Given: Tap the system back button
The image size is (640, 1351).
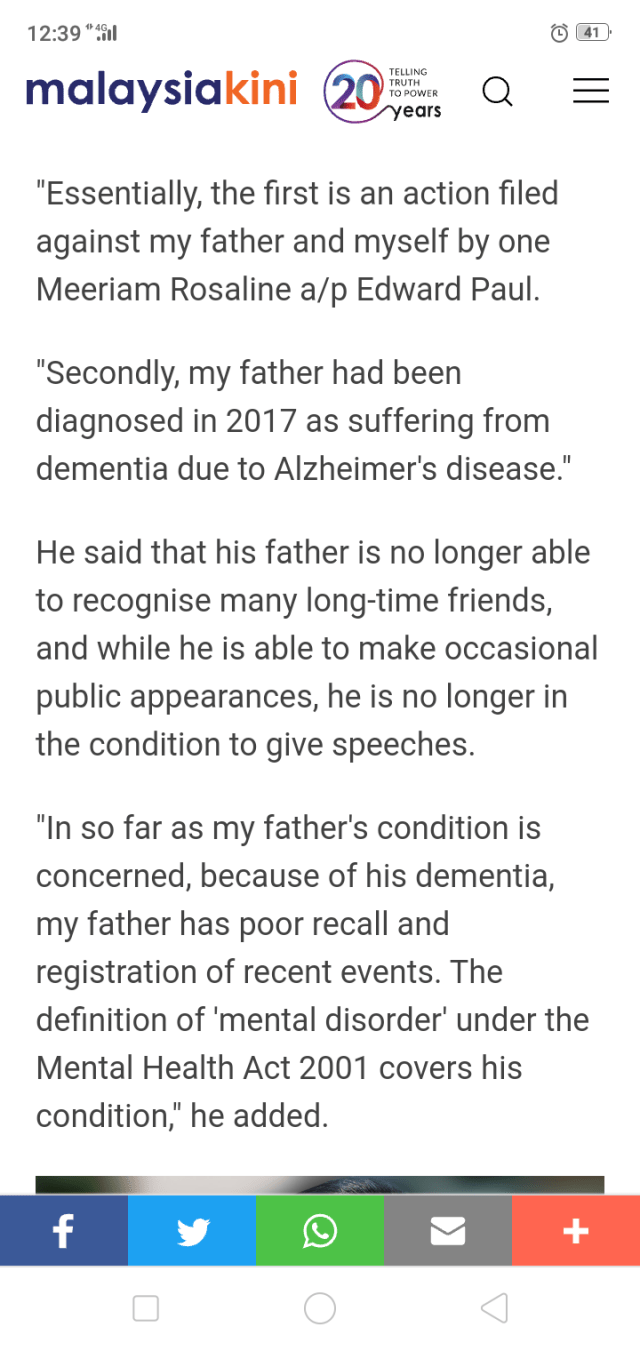Looking at the screenshot, I should pos(494,1308).
